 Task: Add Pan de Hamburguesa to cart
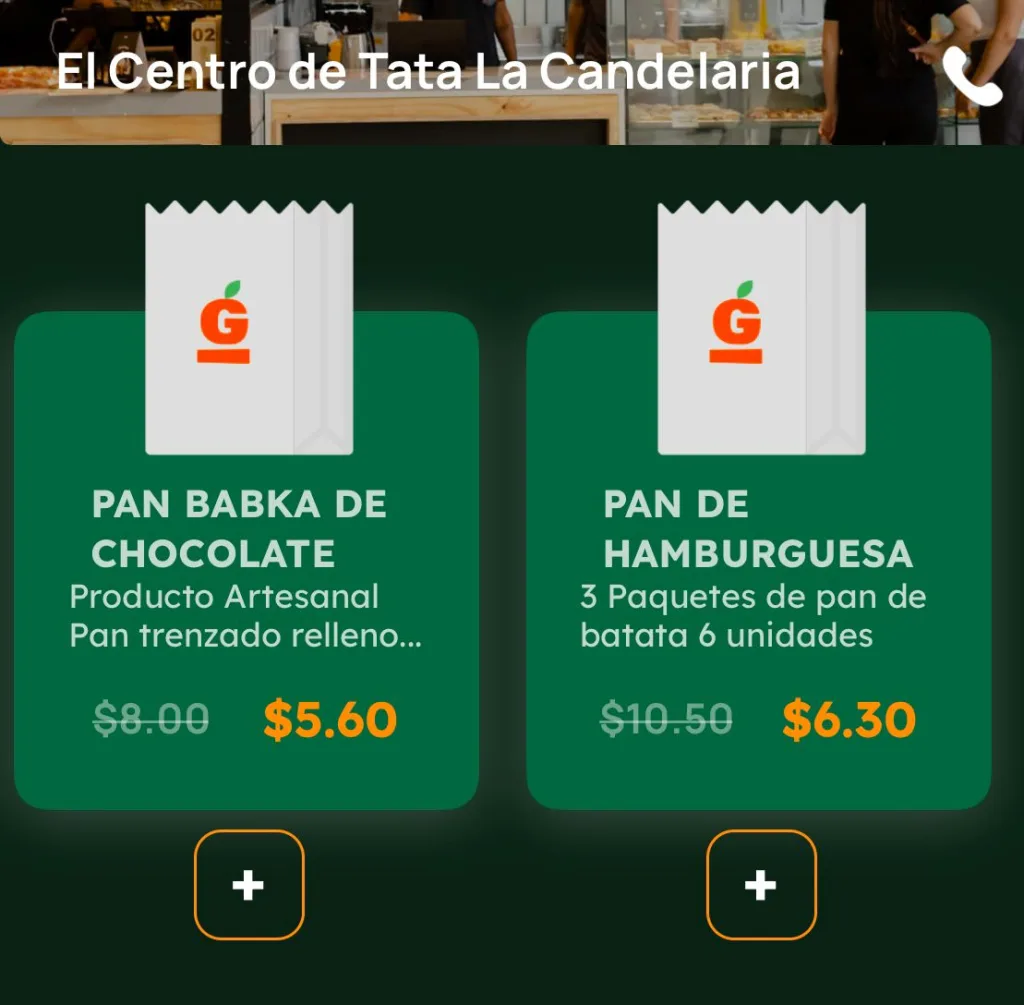(761, 885)
